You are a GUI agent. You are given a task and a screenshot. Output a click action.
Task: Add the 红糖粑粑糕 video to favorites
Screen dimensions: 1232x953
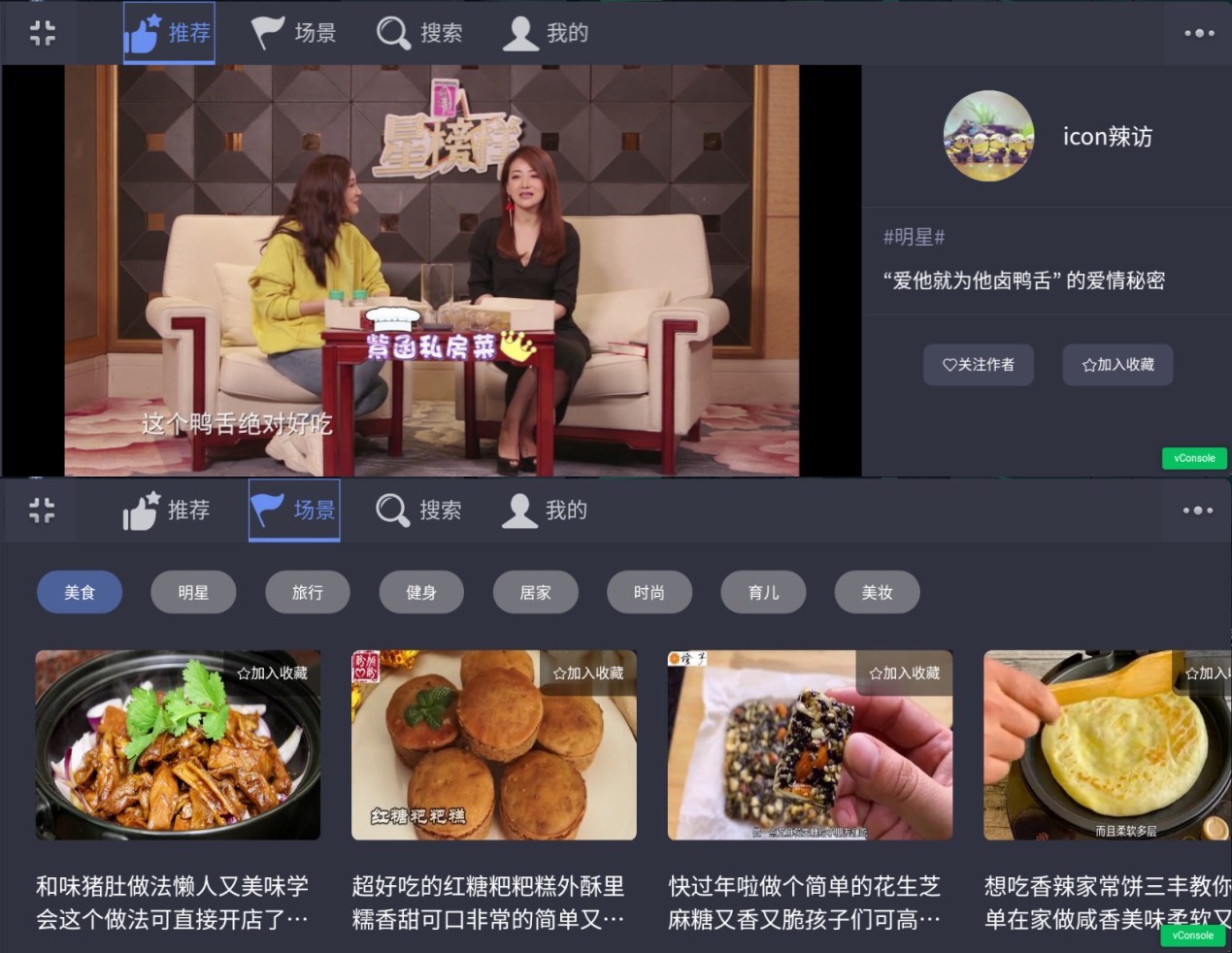click(588, 673)
